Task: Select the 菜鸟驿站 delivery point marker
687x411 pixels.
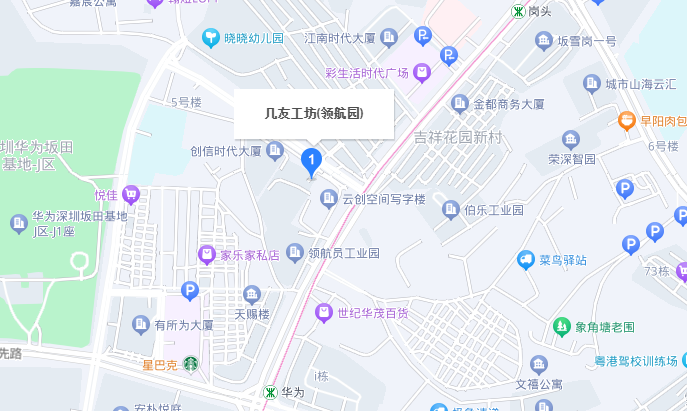Action: [526, 260]
